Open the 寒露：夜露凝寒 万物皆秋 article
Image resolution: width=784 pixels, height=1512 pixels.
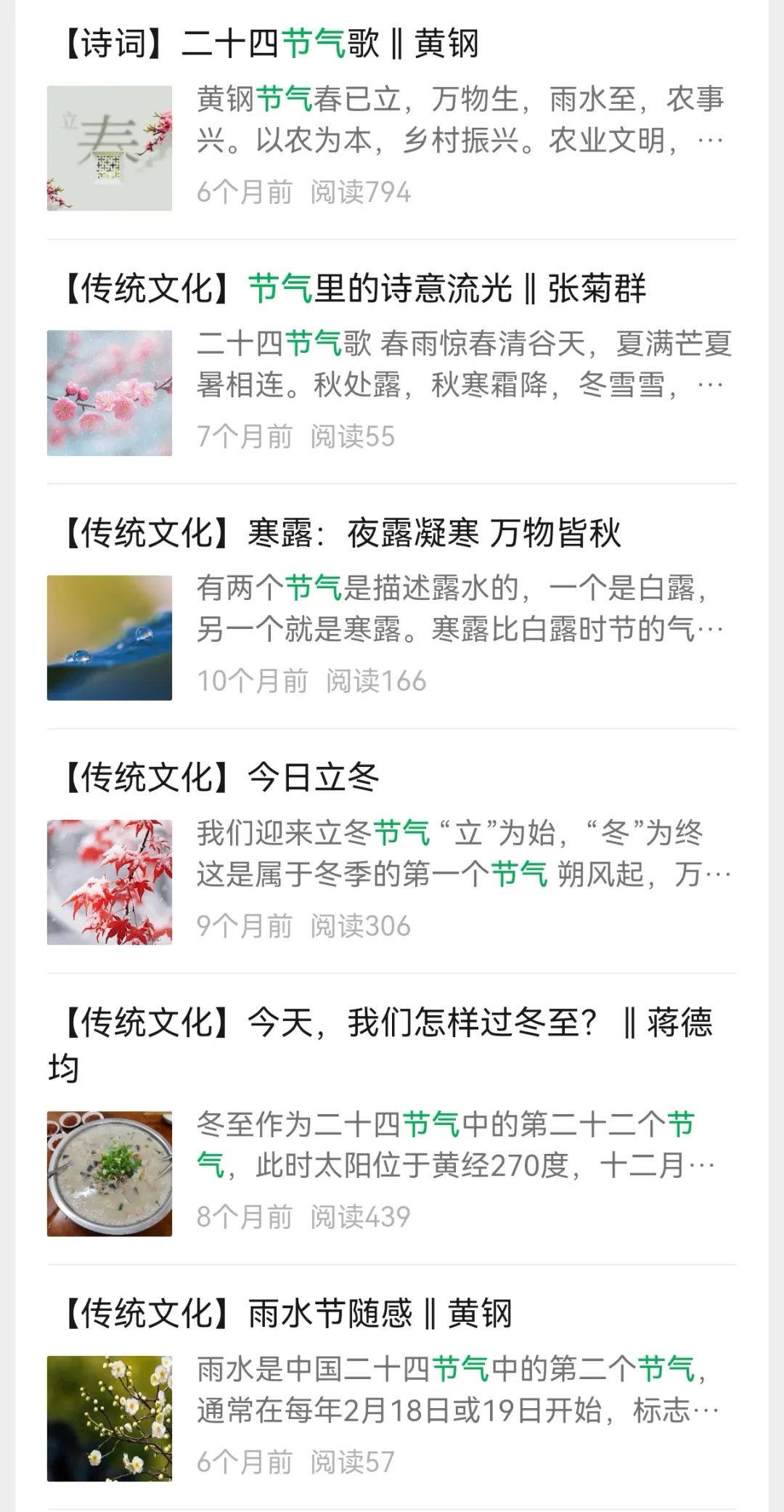341,532
